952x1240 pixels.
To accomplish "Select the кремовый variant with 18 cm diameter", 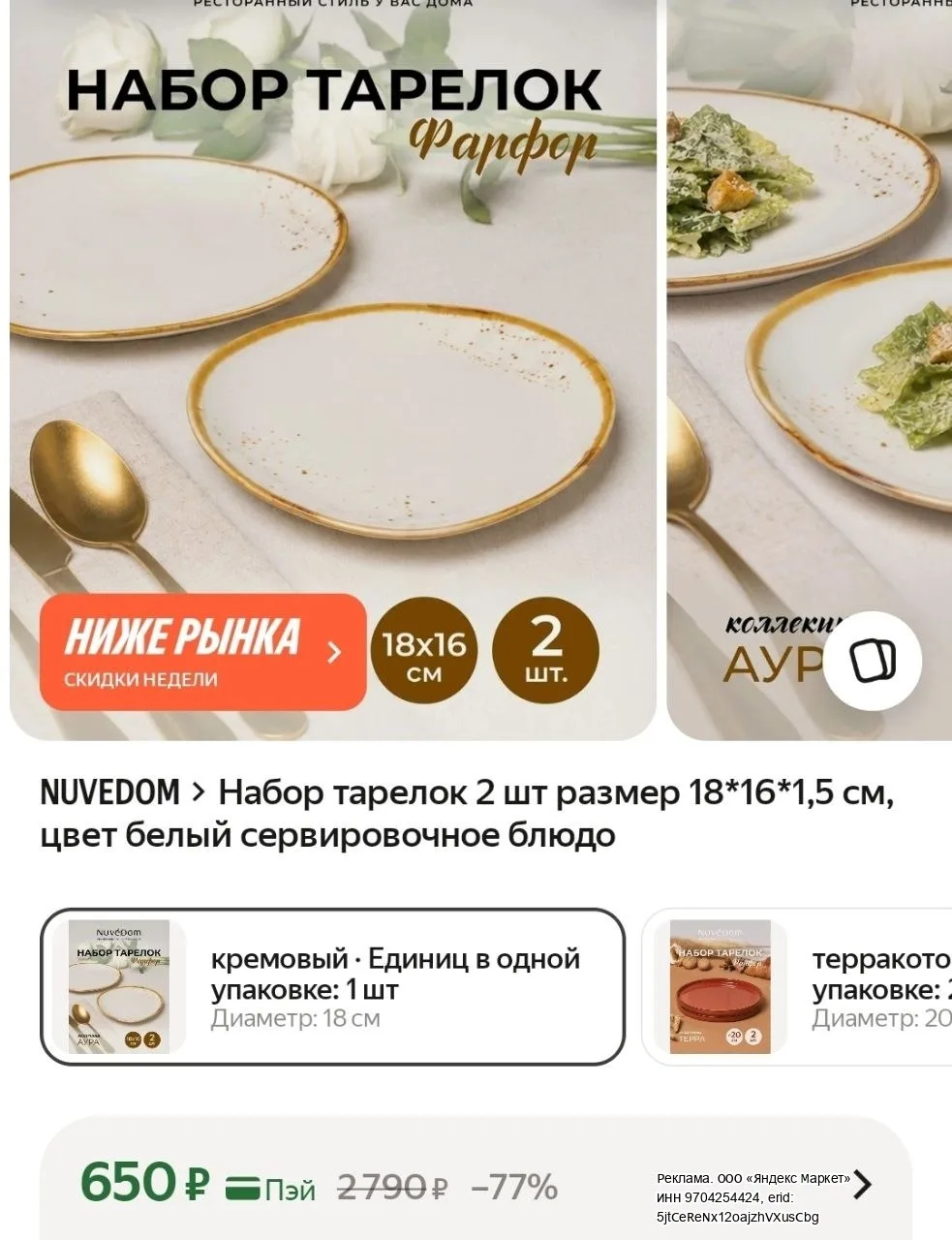I will [332, 987].
